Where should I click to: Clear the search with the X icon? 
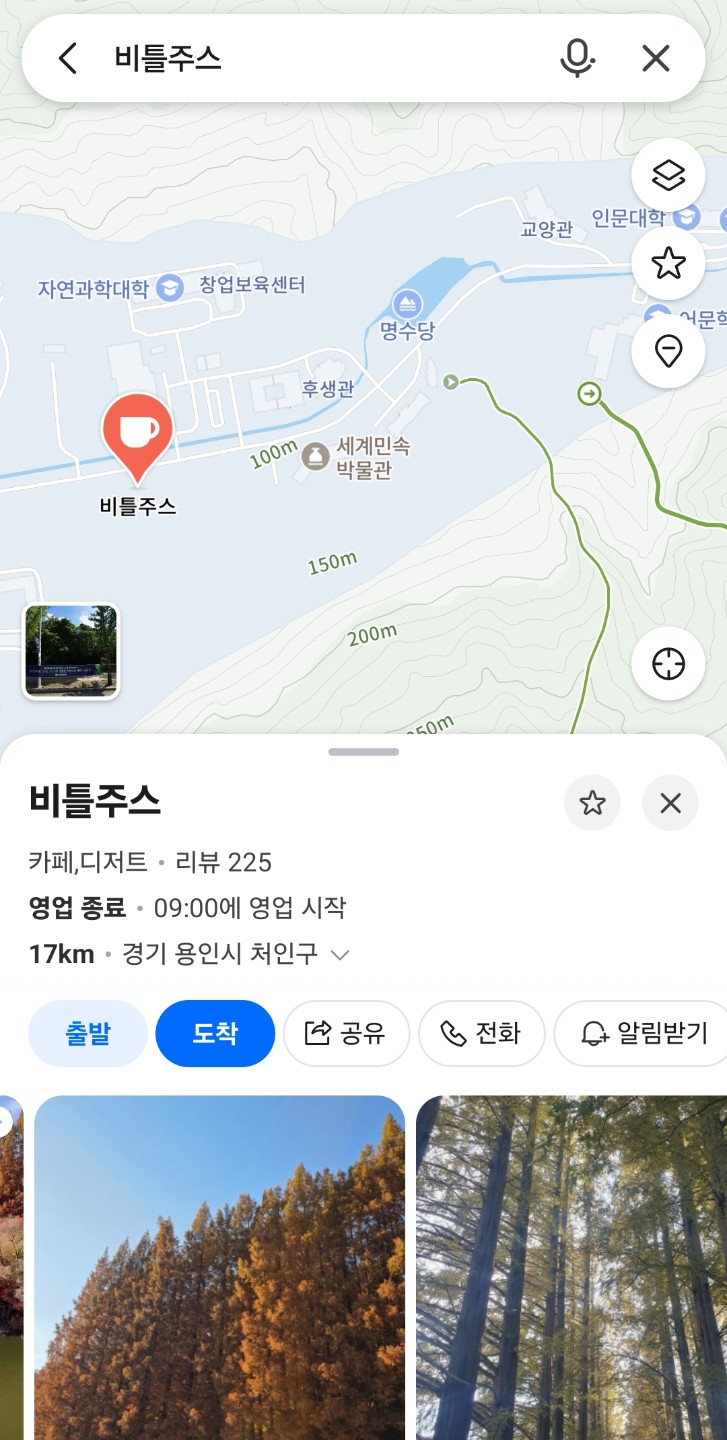pos(655,58)
